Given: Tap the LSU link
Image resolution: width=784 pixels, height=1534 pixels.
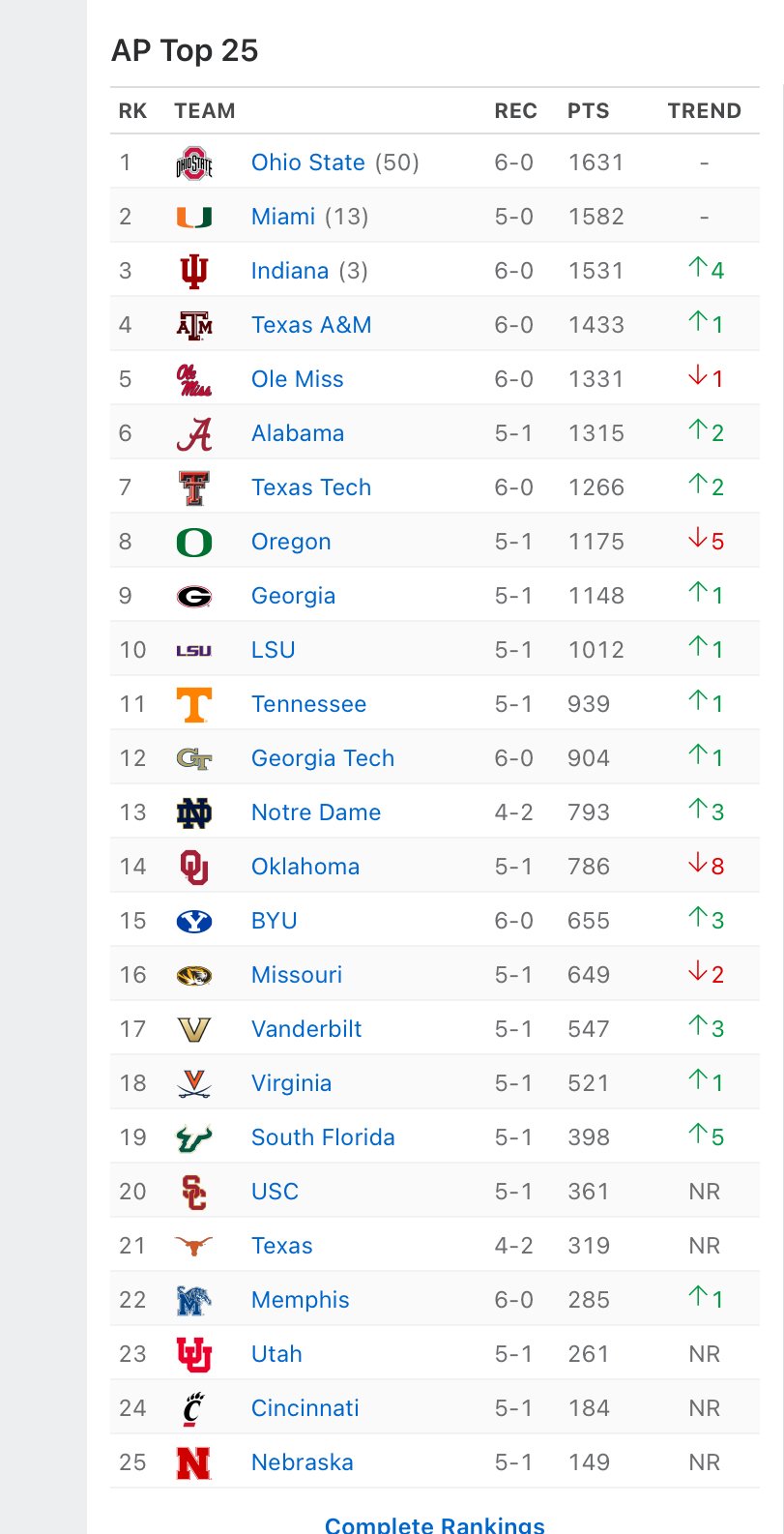Looking at the screenshot, I should pos(273,650).
